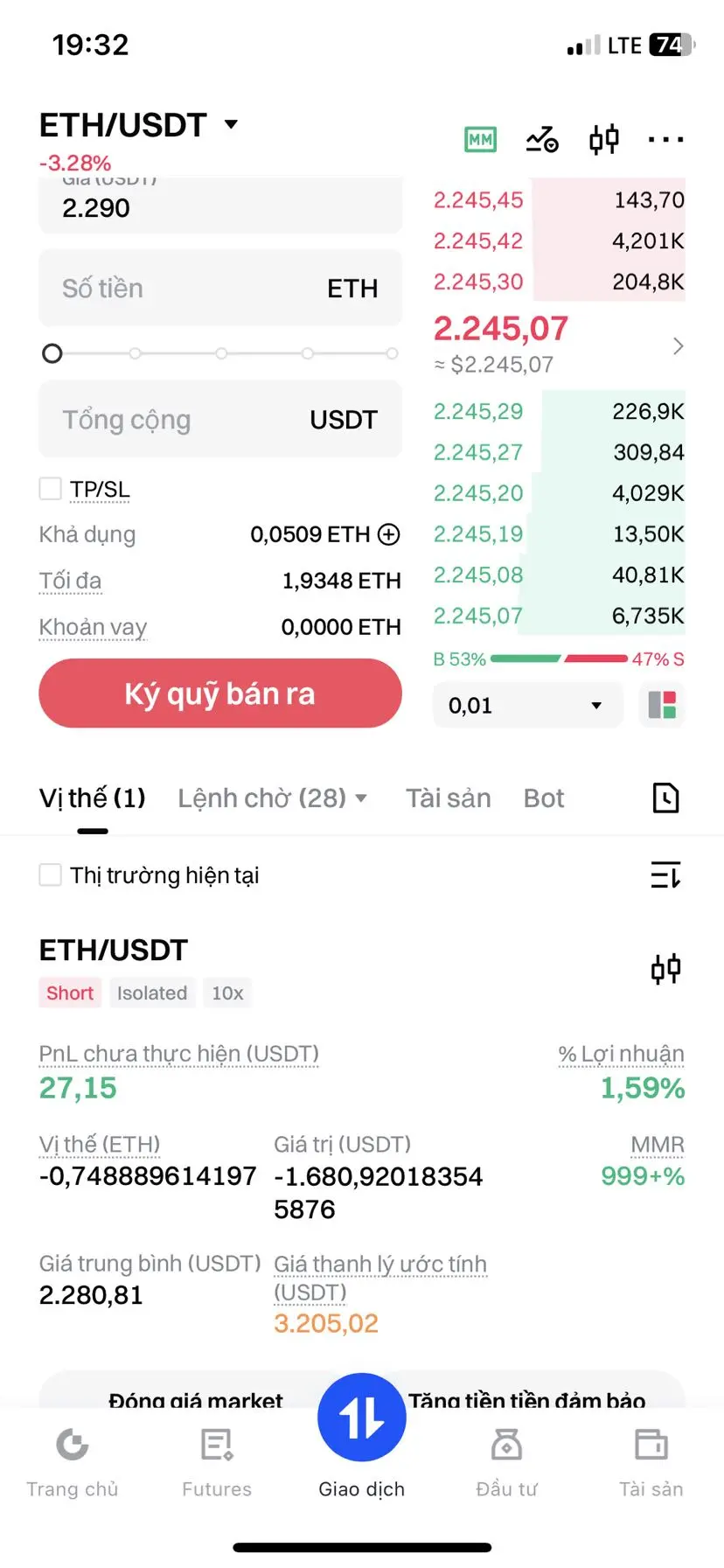Tick the TP/SL checkbox
This screenshot has height=1568, width=724.
51,489
